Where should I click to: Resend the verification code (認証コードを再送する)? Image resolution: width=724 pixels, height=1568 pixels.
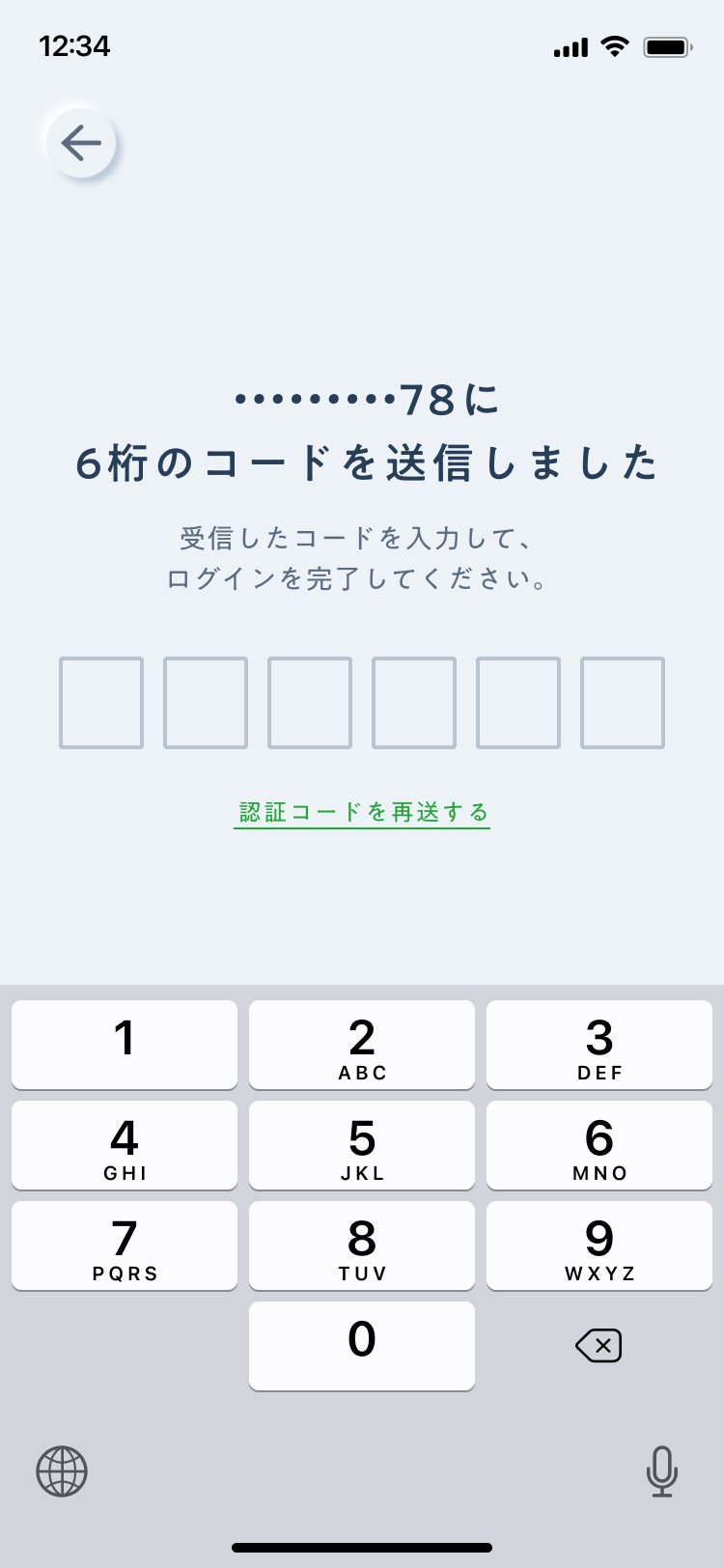362,813
